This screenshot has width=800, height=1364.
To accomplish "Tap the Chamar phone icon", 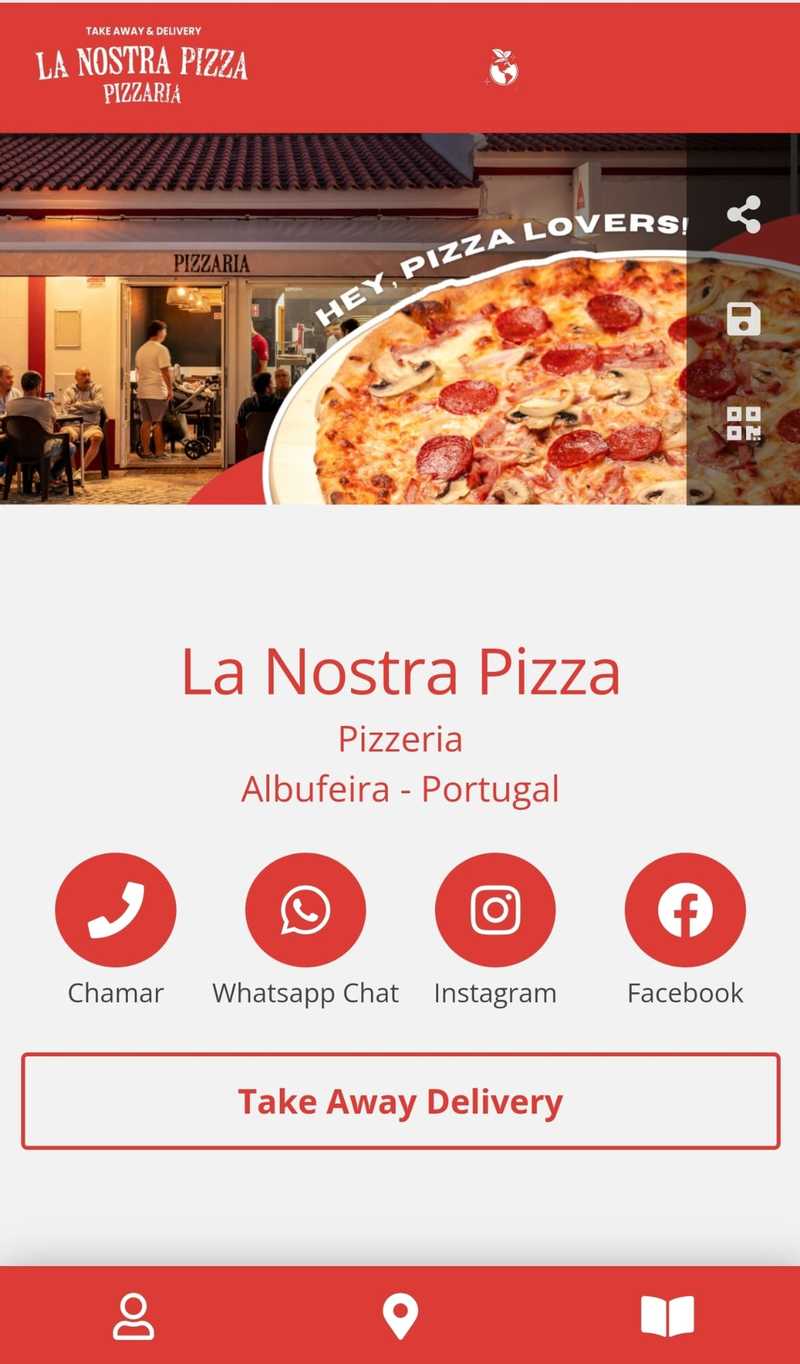I will pyautogui.click(x=116, y=909).
